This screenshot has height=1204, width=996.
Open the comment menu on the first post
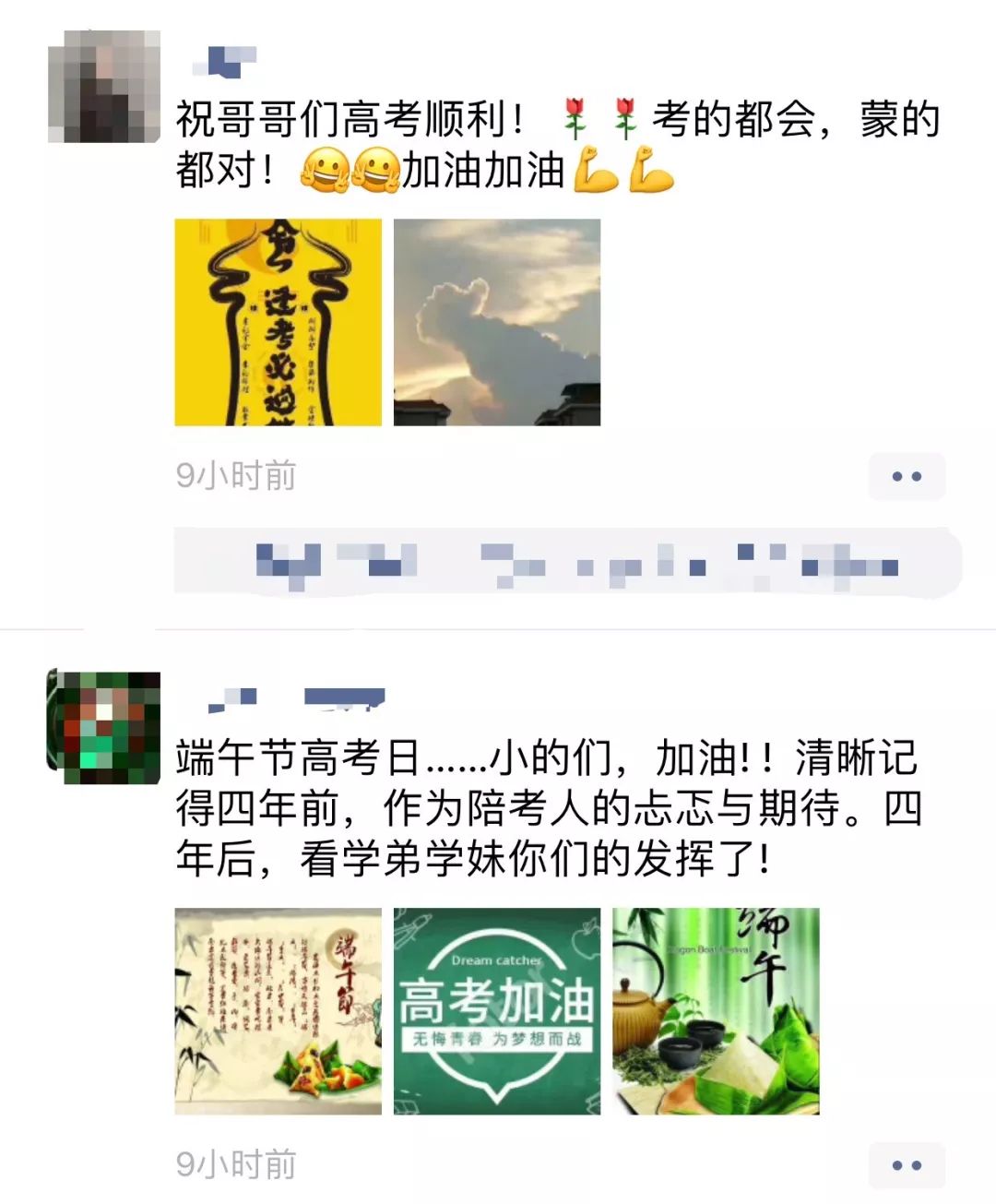tap(908, 476)
